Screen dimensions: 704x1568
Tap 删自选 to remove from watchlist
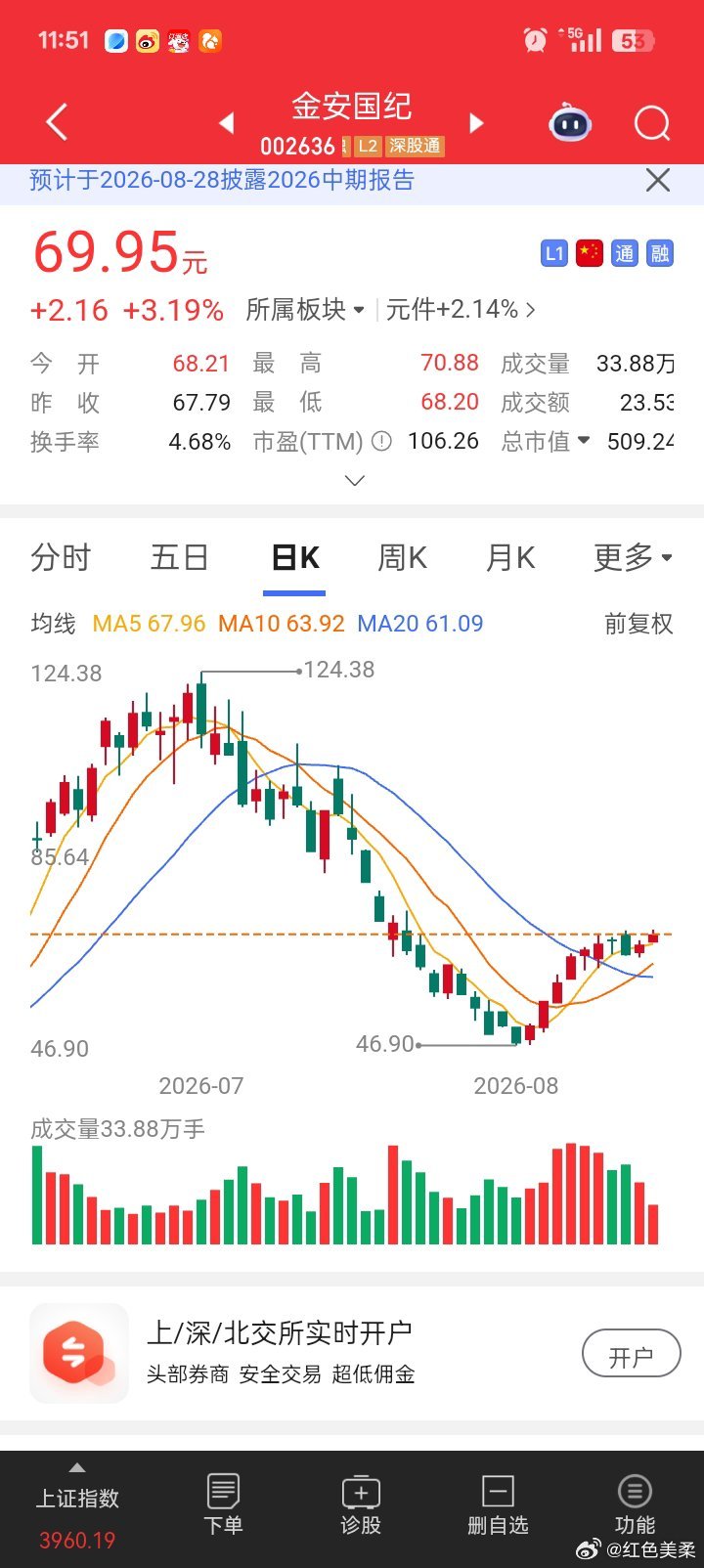pyautogui.click(x=498, y=1505)
